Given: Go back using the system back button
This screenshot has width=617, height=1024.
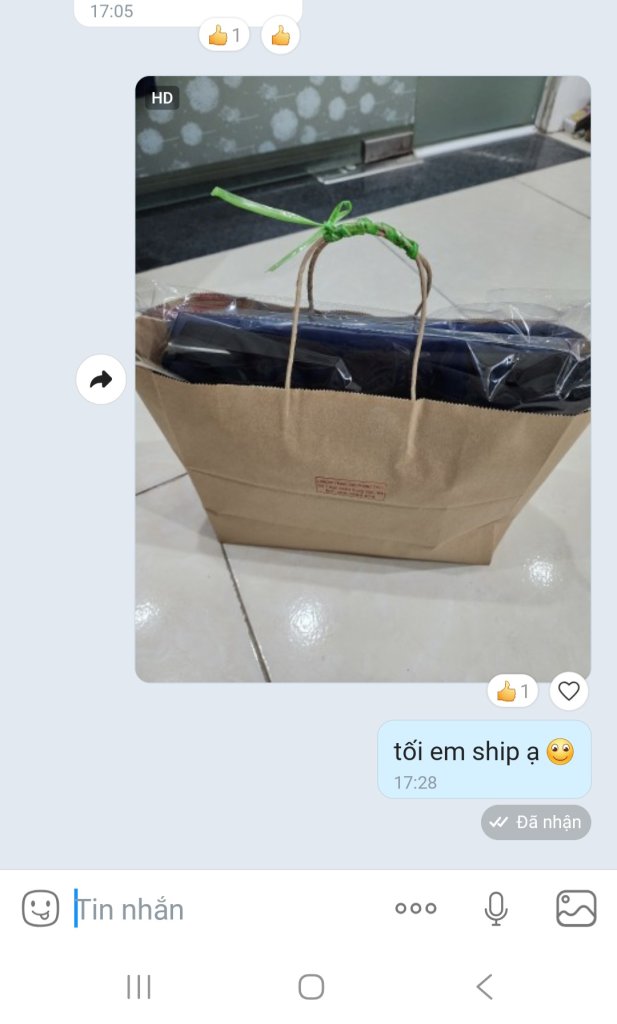Looking at the screenshot, I should (484, 987).
